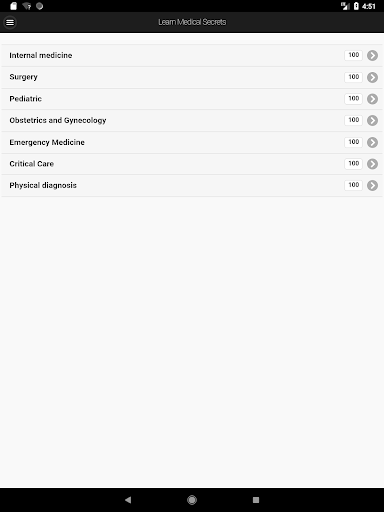This screenshot has width=384, height=512.
Task: Go to the home screen
Action: point(192,500)
